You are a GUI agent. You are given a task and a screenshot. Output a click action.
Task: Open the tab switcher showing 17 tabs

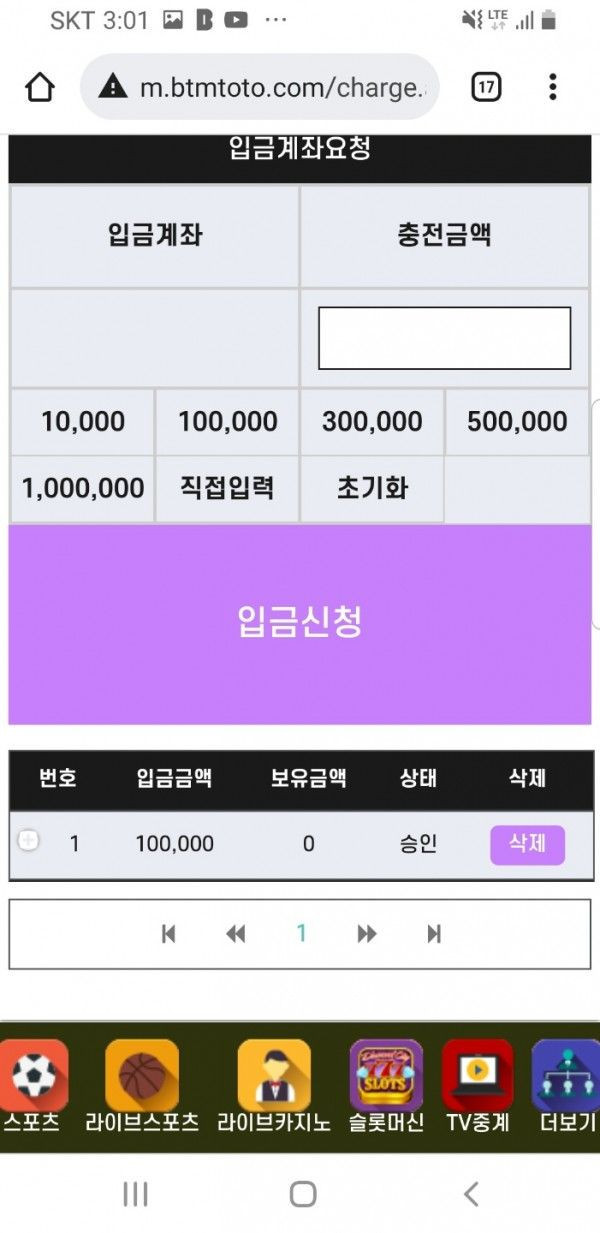[486, 88]
